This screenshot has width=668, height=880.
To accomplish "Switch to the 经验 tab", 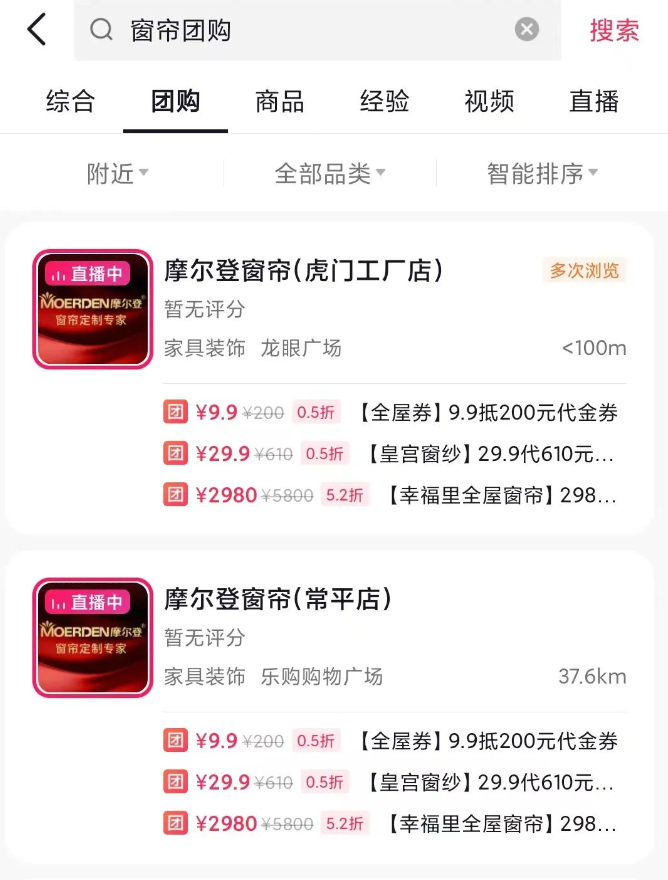I will pyautogui.click(x=385, y=101).
